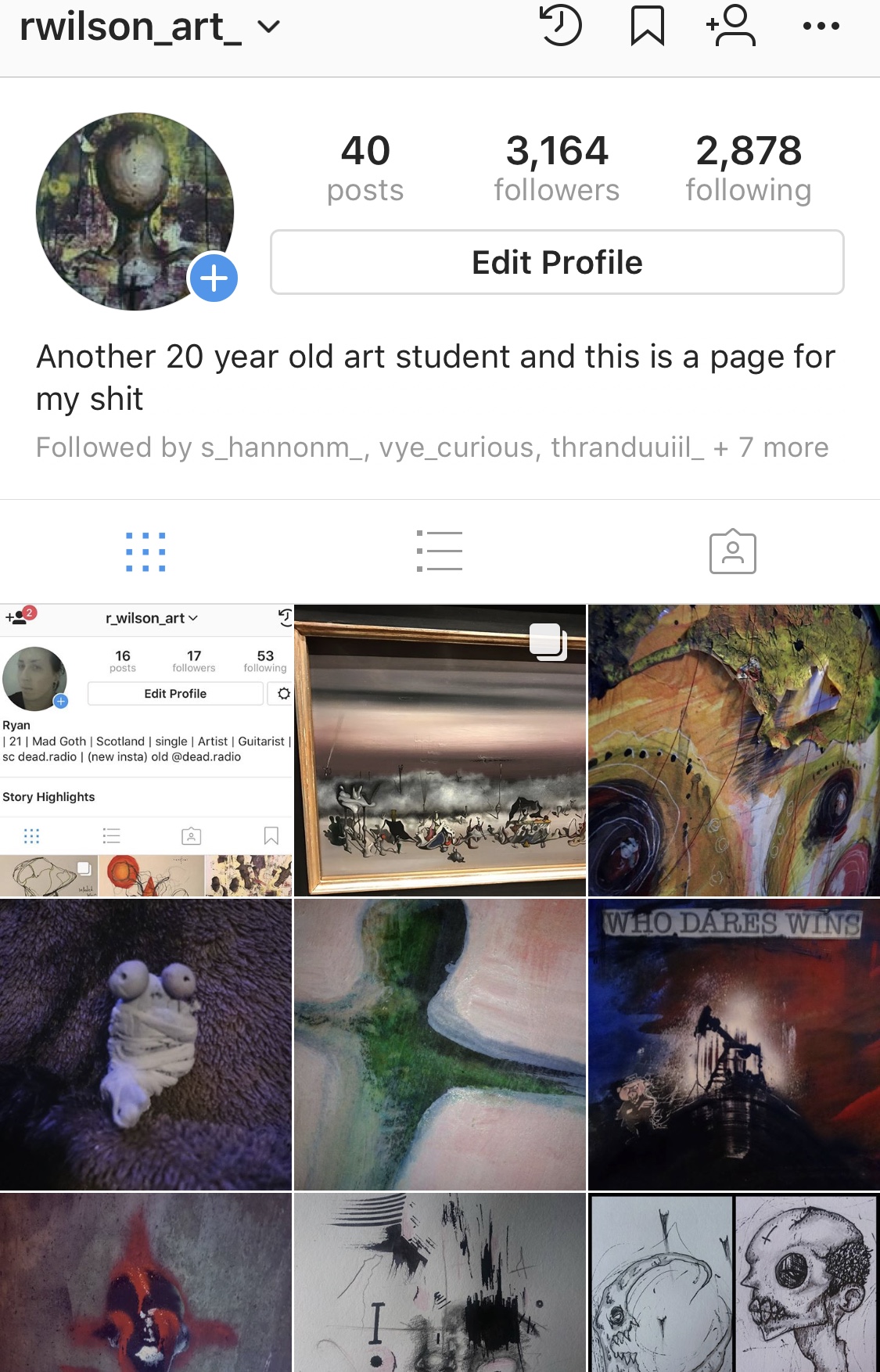This screenshot has width=880, height=1372.
Task: Open the framed surreal landscape painting post
Action: [x=440, y=750]
